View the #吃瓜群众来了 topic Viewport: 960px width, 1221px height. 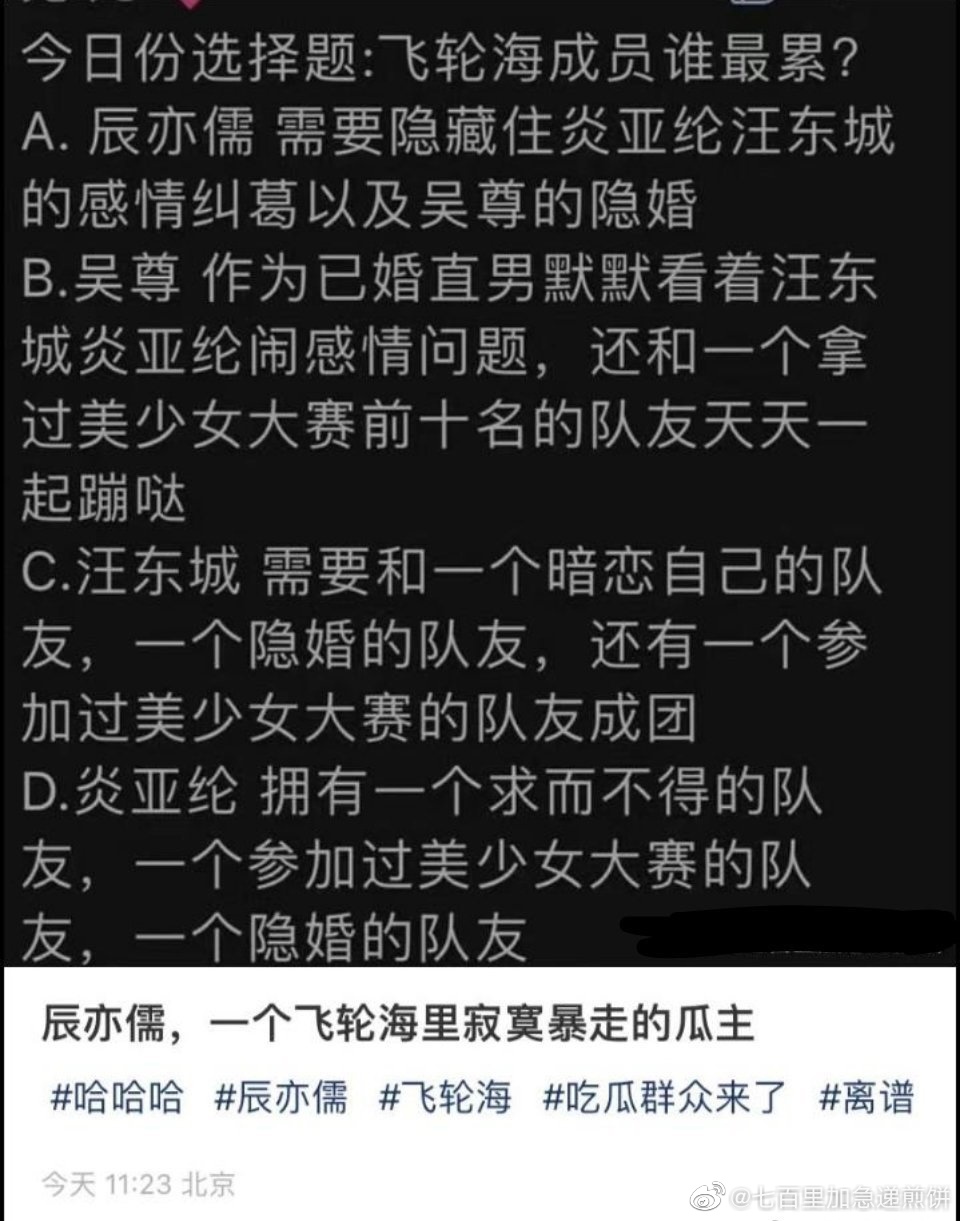(x=666, y=1097)
